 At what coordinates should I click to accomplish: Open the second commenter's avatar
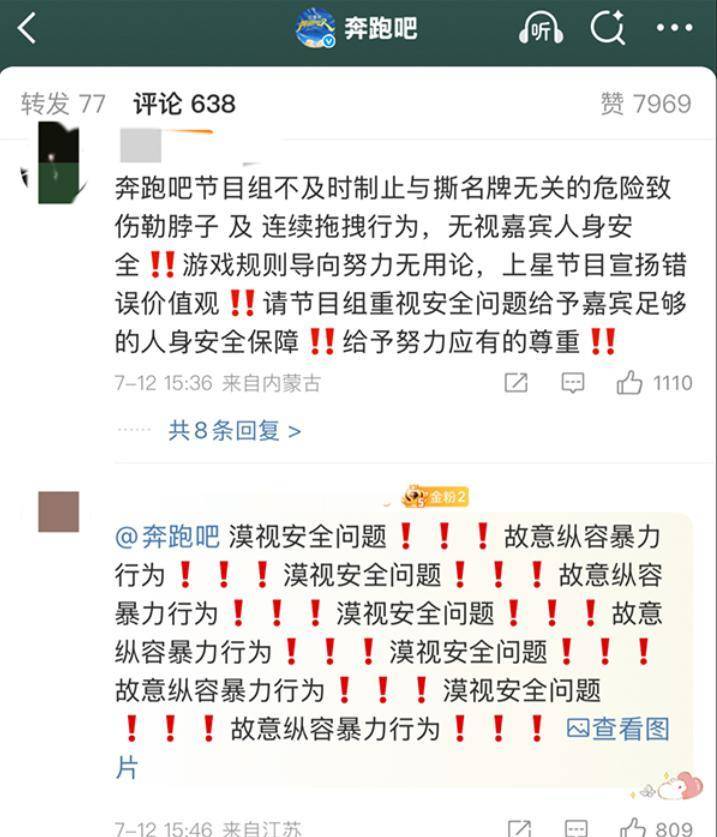[58, 511]
